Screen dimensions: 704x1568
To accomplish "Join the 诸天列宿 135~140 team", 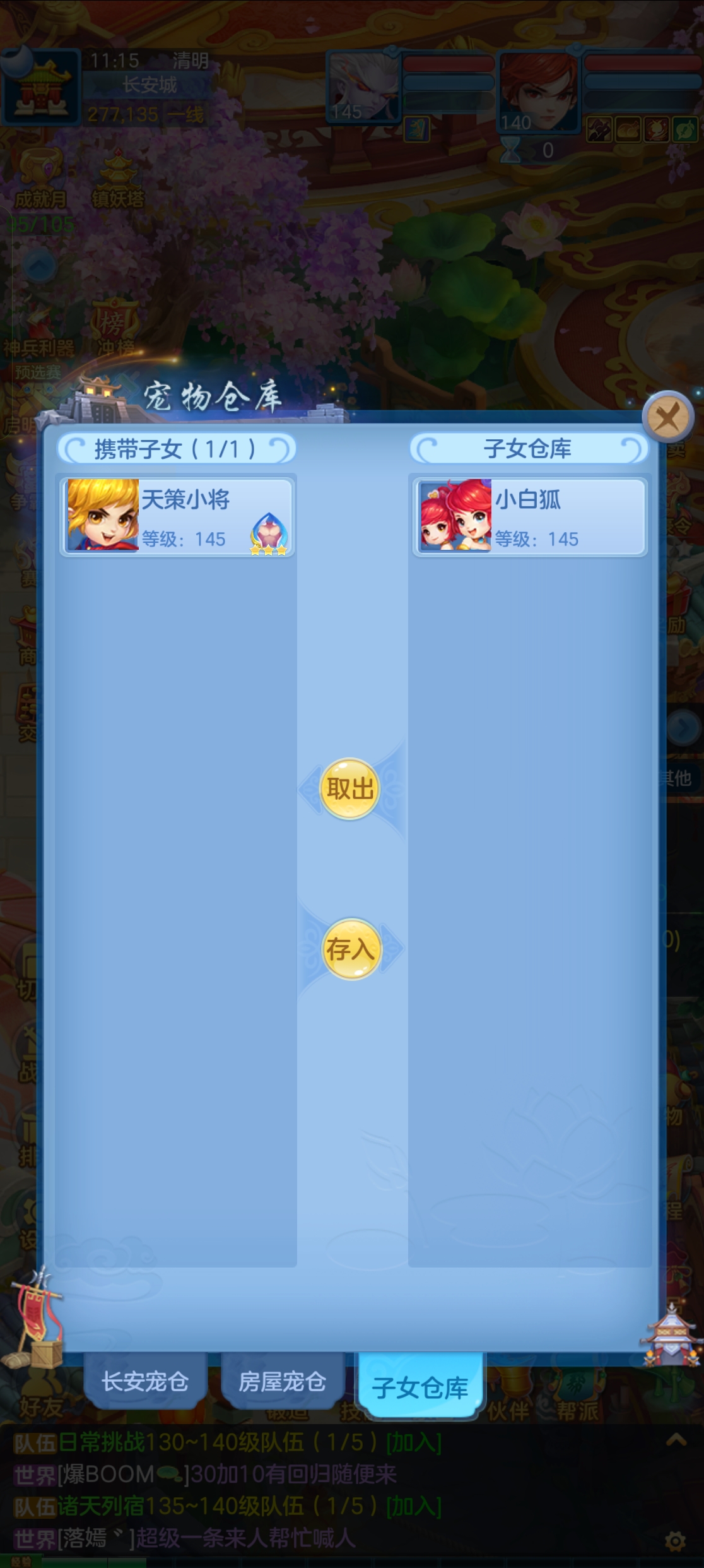I will click(x=413, y=1507).
